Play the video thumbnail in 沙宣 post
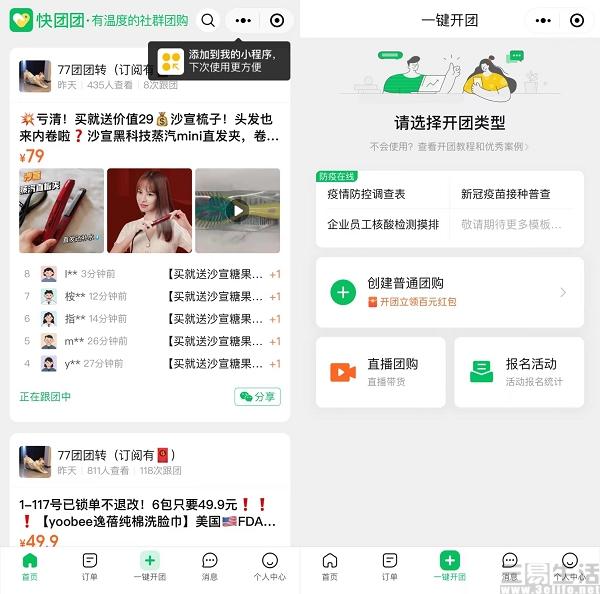The width and height of the screenshot is (600, 594). [x=237, y=210]
